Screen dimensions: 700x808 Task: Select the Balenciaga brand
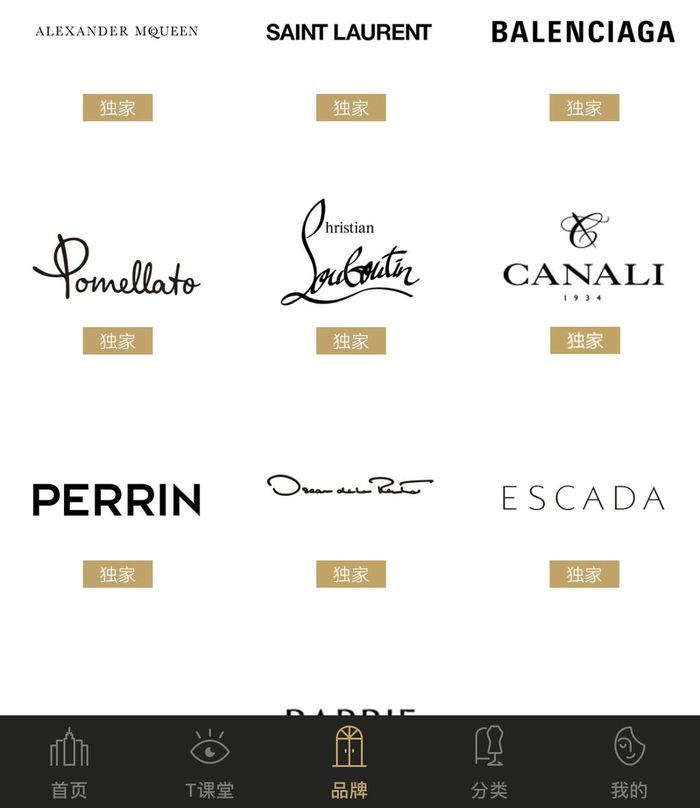[583, 32]
